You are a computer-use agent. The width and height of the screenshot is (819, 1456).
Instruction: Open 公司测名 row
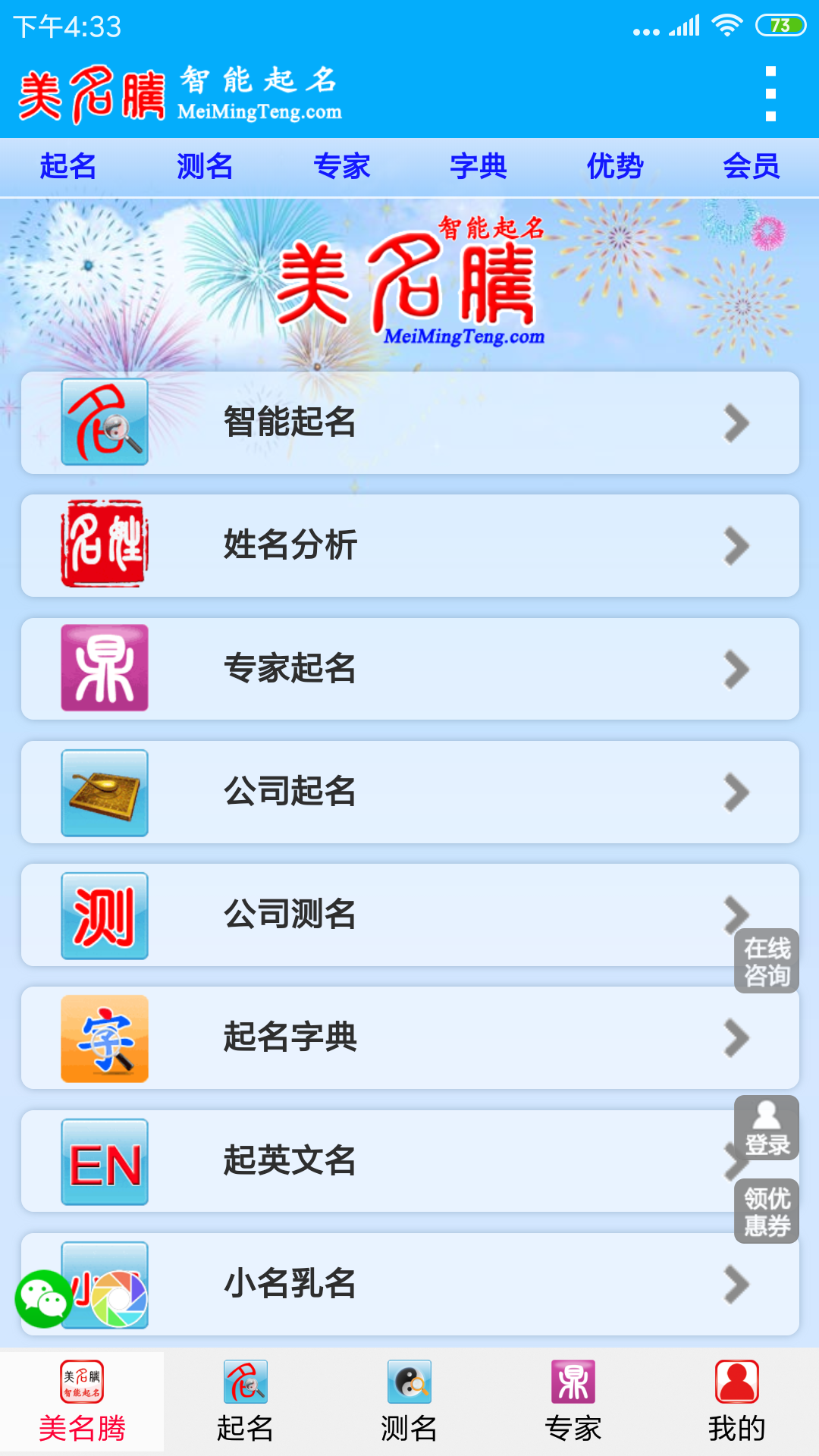click(409, 915)
